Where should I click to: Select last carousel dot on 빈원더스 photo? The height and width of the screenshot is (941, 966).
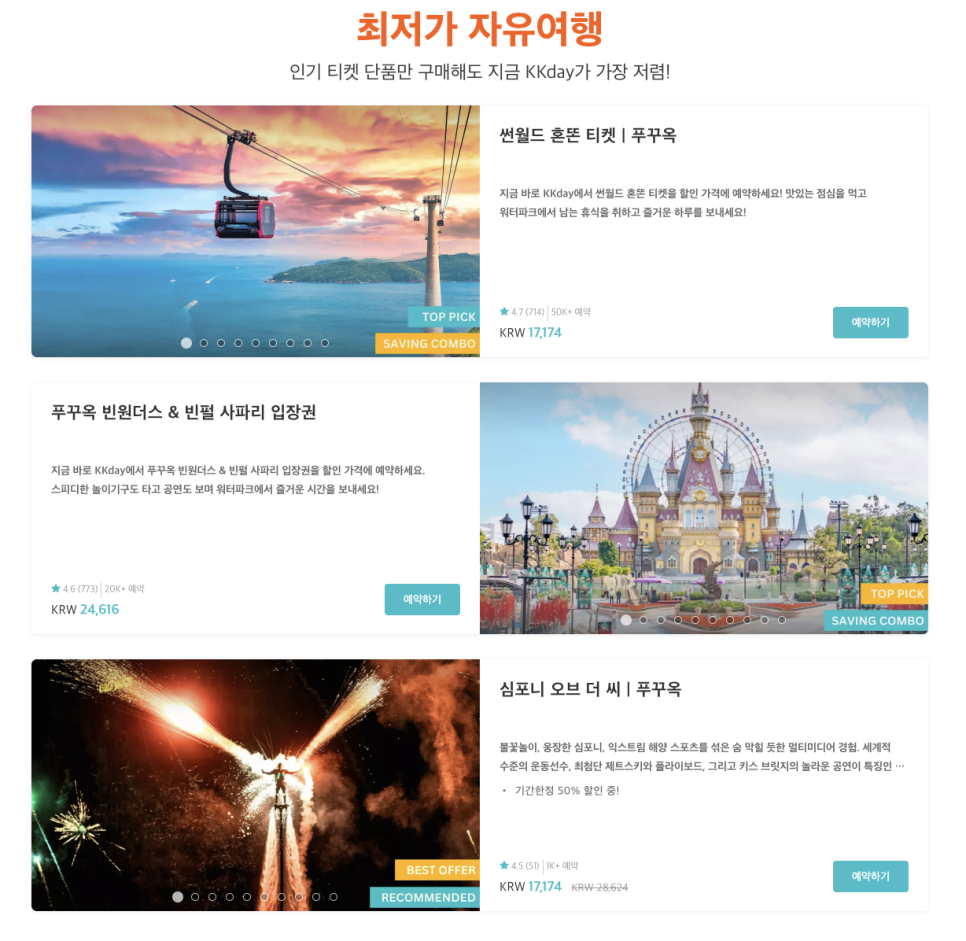pyautogui.click(x=782, y=620)
